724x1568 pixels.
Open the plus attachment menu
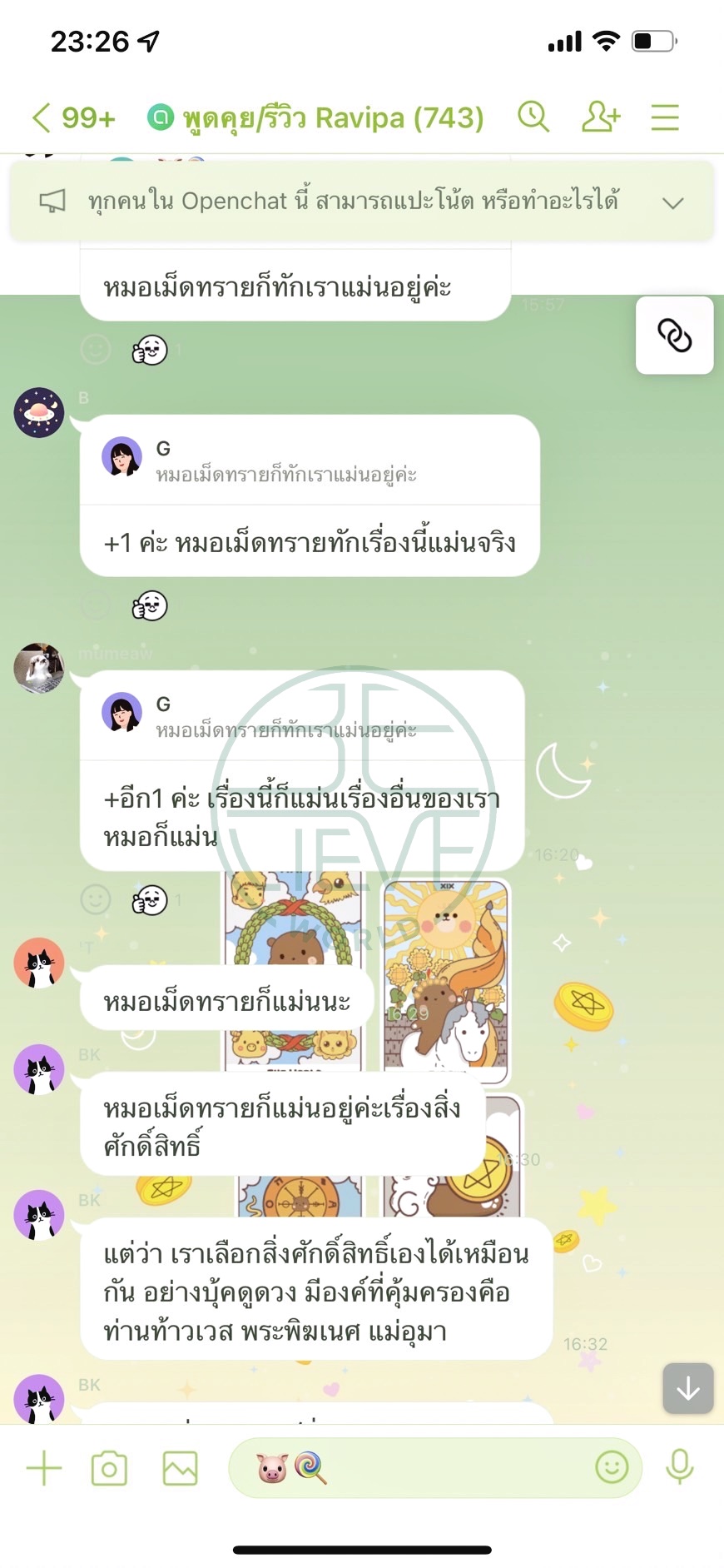tap(44, 1468)
